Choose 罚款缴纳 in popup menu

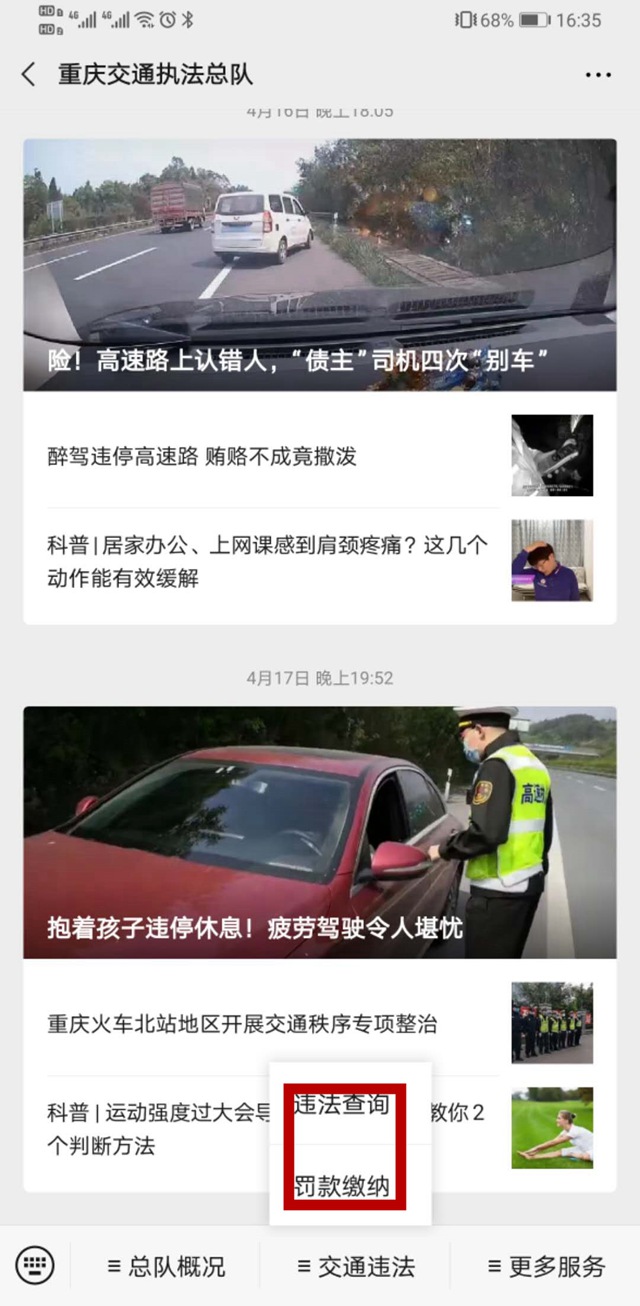(342, 1187)
